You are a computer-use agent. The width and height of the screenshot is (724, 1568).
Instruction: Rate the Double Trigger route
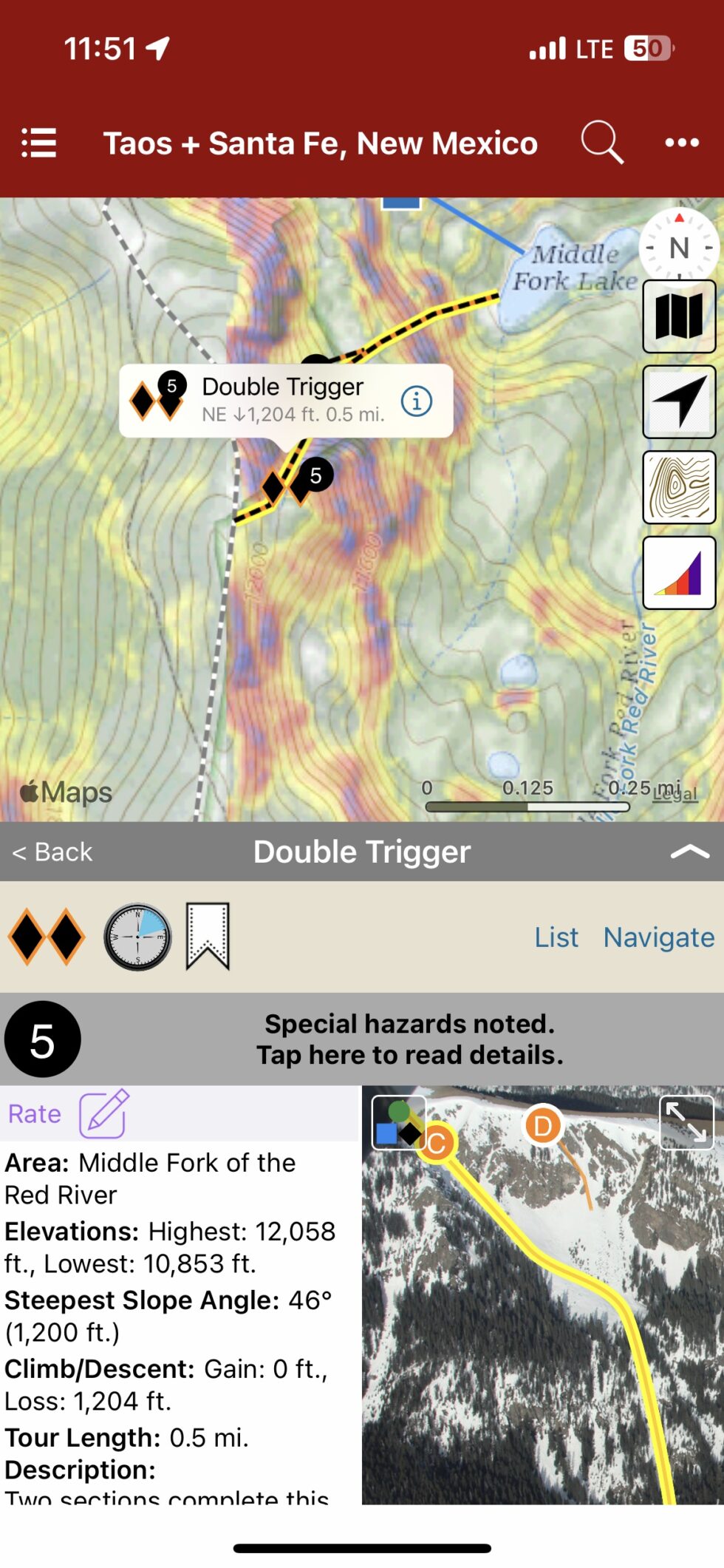[x=68, y=1113]
